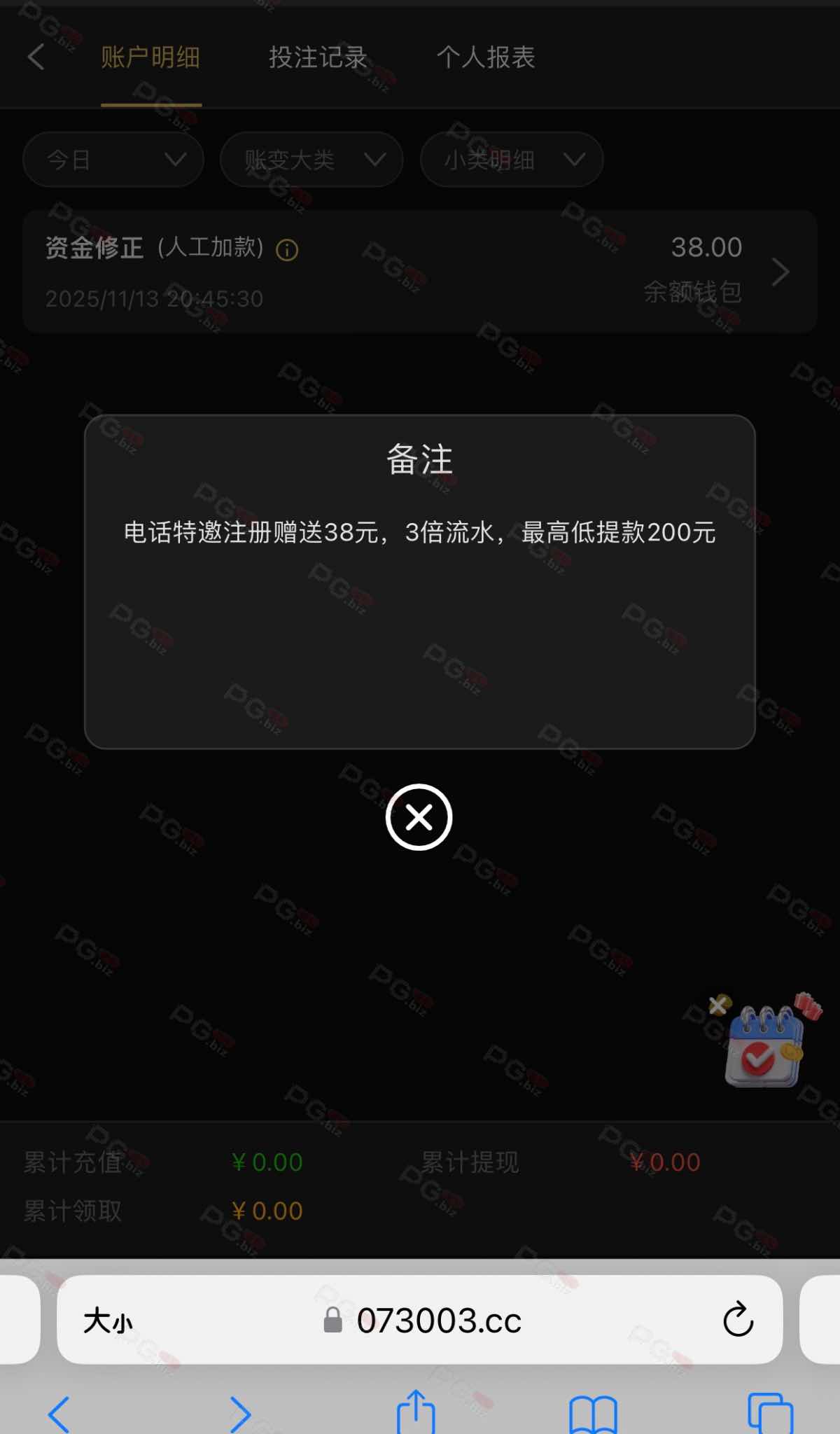
Task: Select the 账户明细 tab
Action: tap(150, 57)
